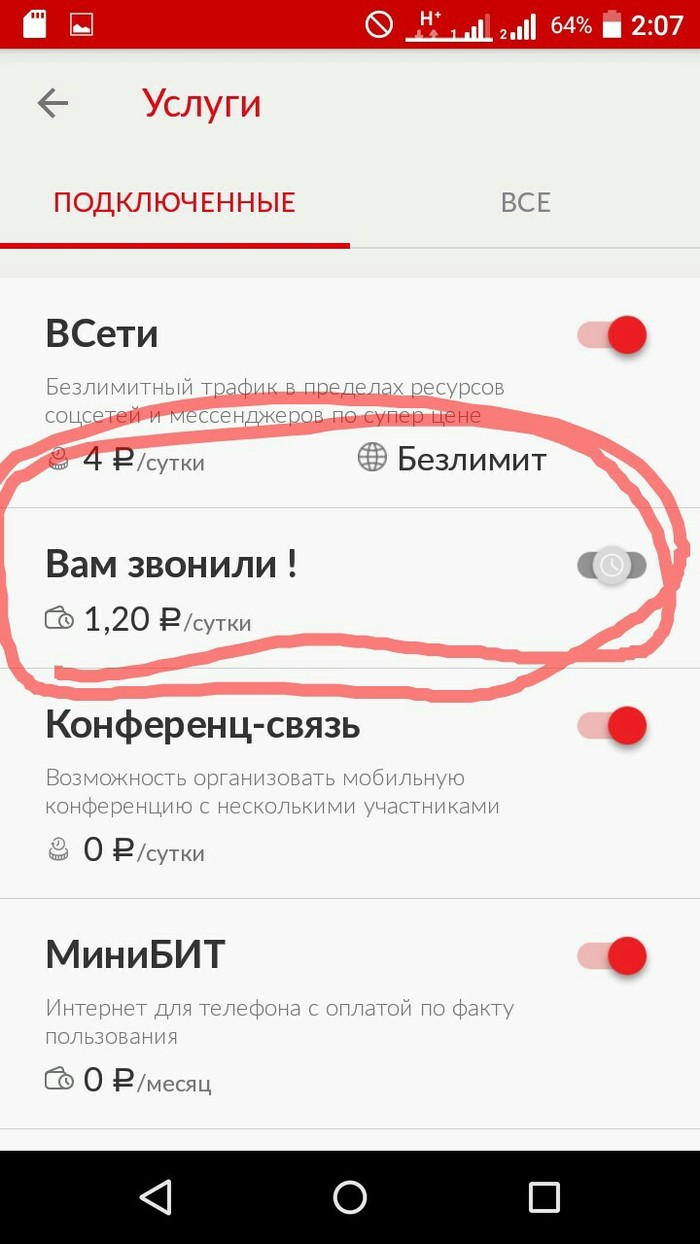Switch off the МиниБИТ service
Screen dimensions: 700x1244
pyautogui.click(x=613, y=956)
